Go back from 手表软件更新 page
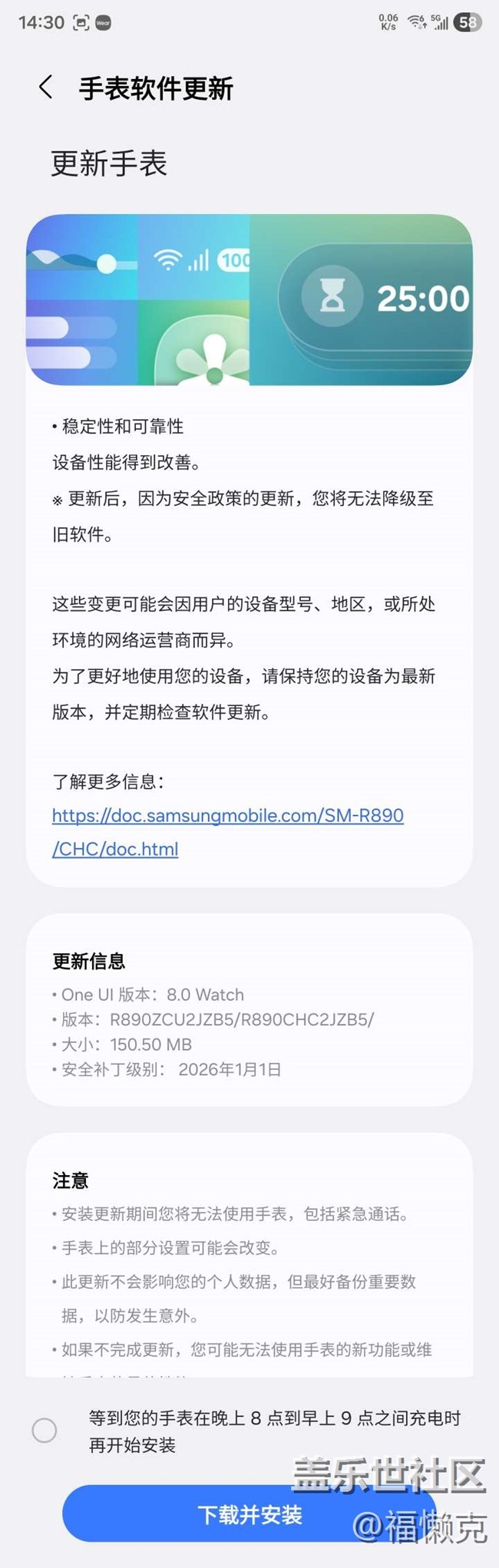The image size is (499, 1568). tap(46, 87)
